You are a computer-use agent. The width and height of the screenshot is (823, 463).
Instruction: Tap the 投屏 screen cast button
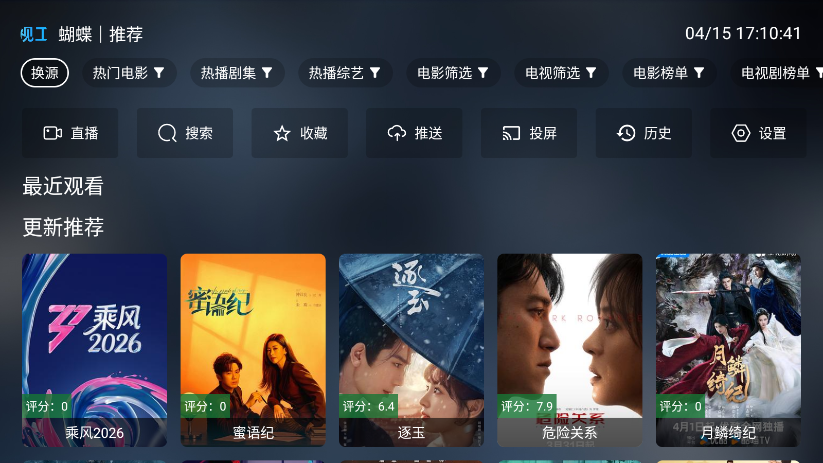[x=529, y=133]
